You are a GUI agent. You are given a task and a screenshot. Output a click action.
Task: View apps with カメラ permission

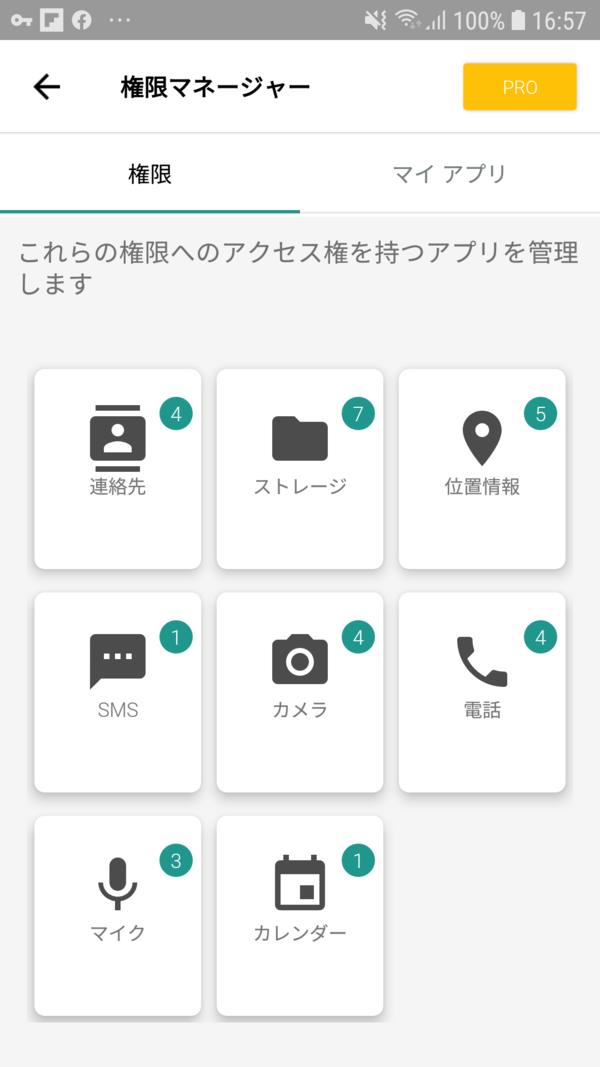(300, 692)
